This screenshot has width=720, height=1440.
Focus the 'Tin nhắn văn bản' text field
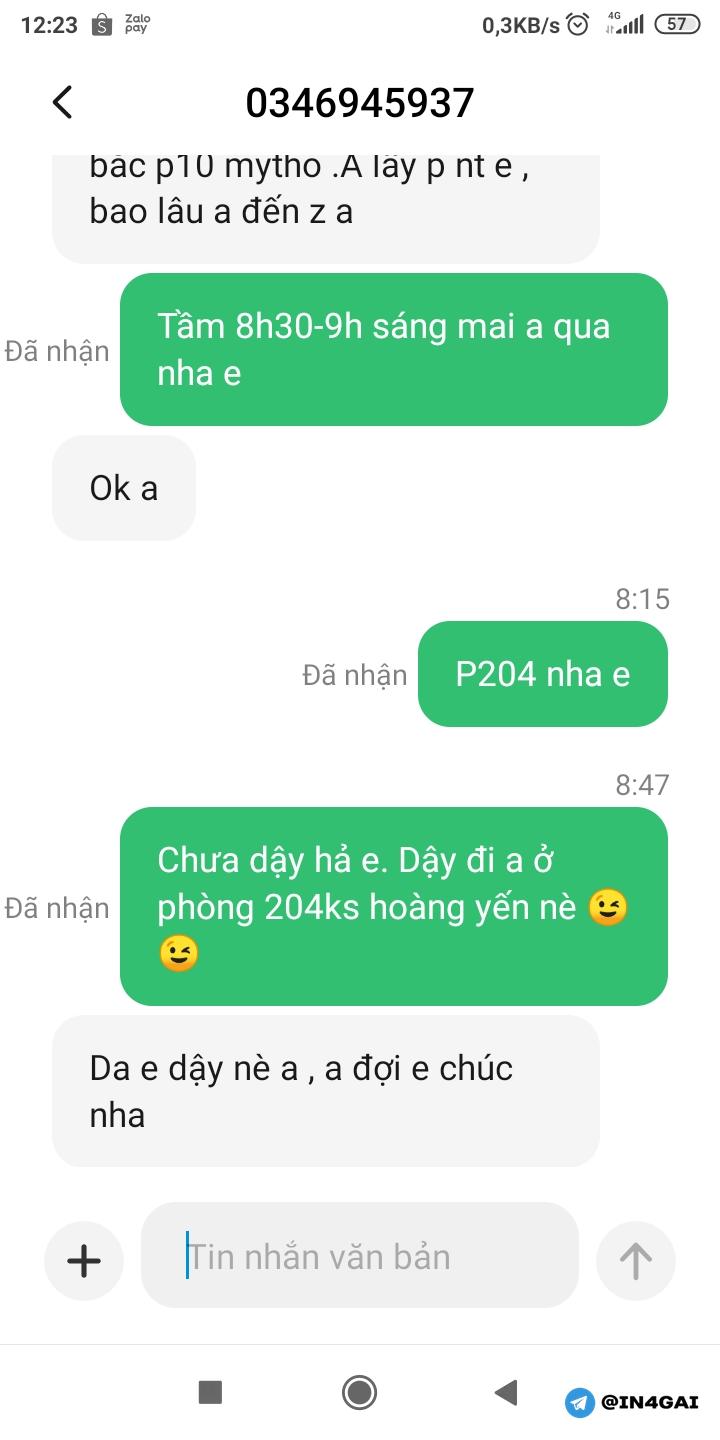click(x=360, y=1256)
